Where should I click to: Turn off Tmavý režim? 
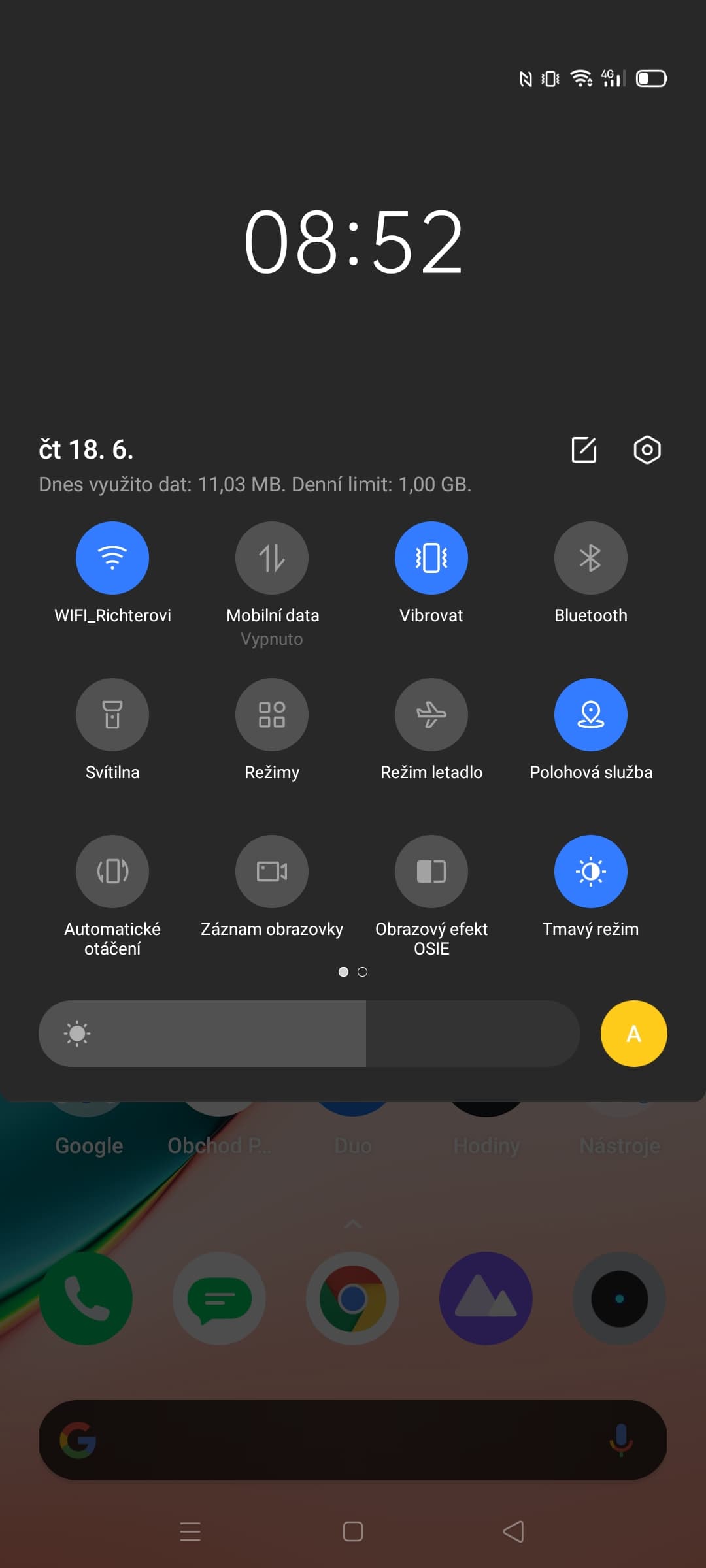coord(591,872)
